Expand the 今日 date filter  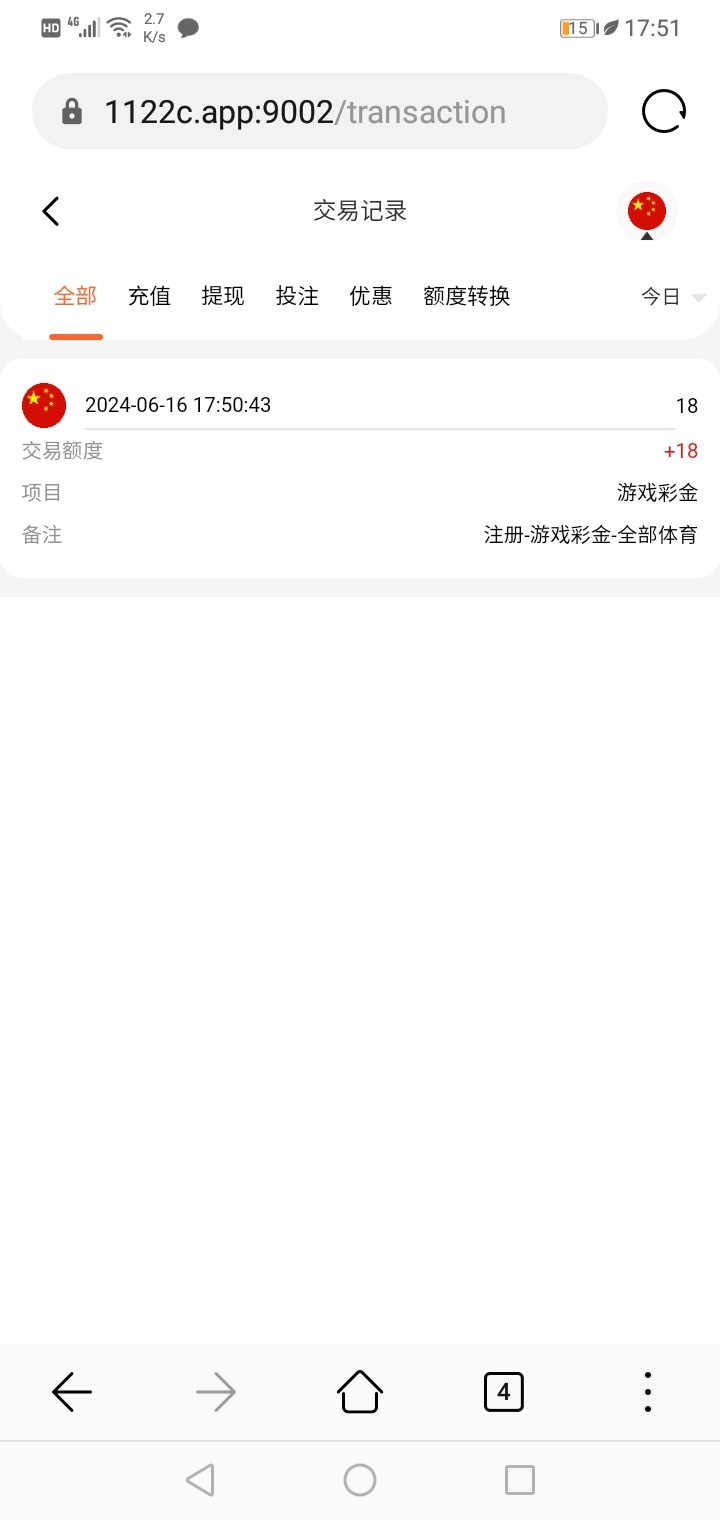[x=672, y=297]
